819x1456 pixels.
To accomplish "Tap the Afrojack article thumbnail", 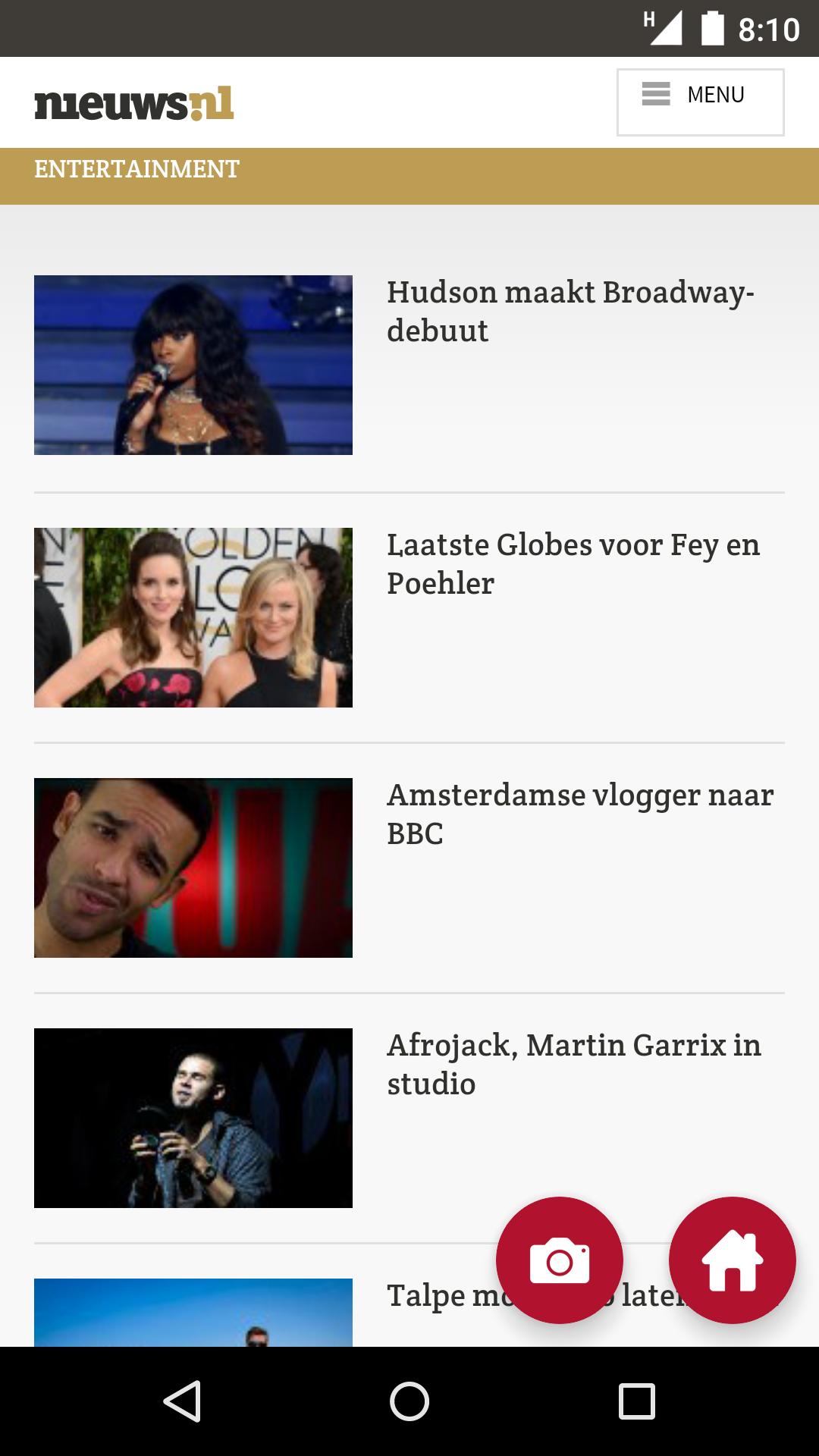I will click(193, 1122).
